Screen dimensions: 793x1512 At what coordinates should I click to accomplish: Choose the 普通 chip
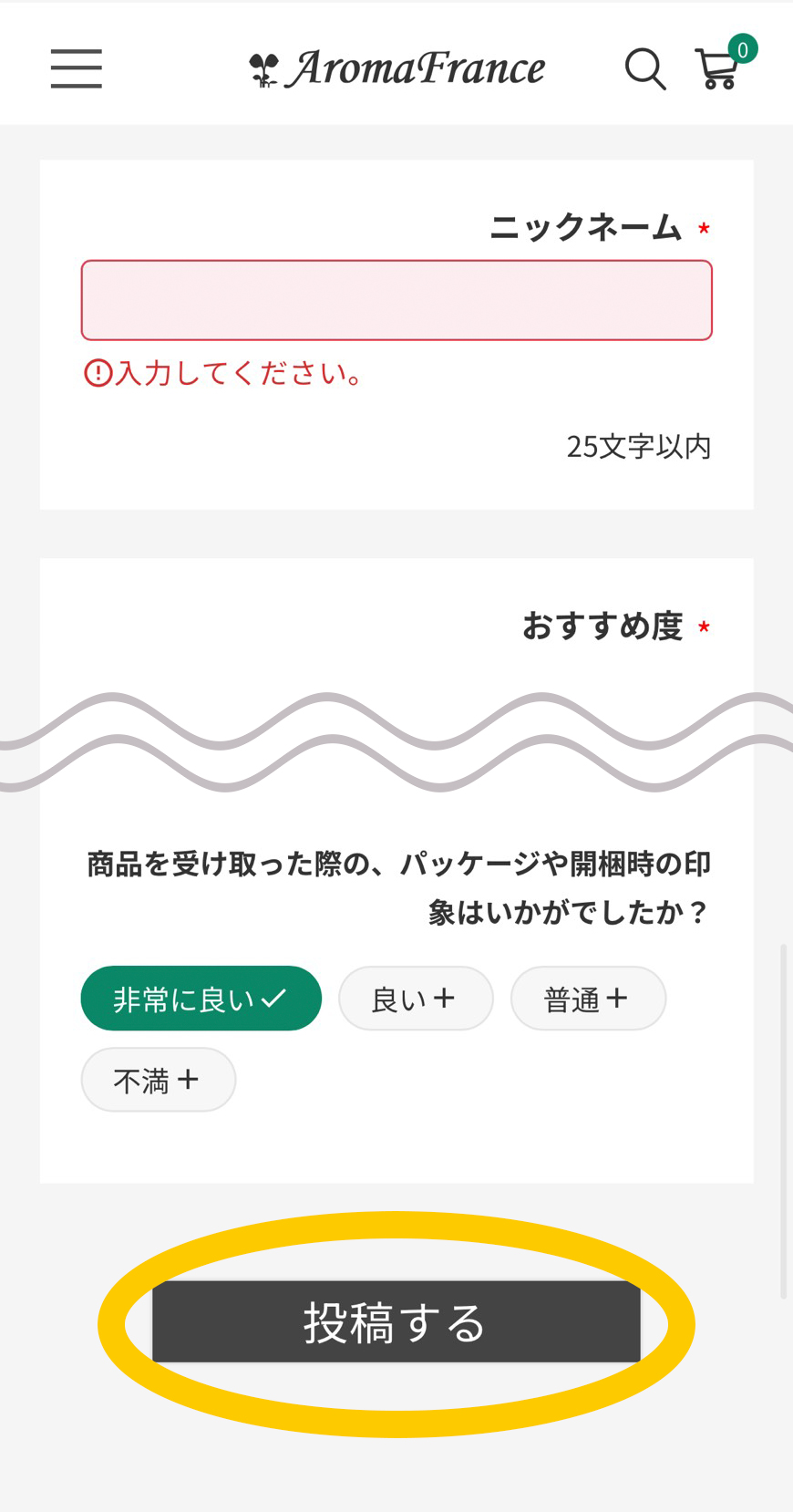pos(588,999)
